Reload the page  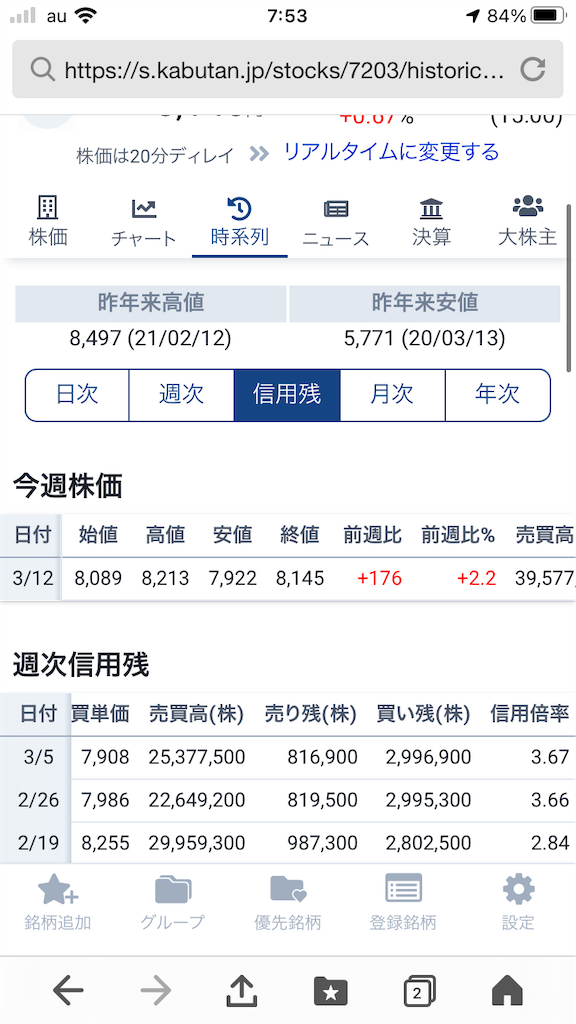533,69
